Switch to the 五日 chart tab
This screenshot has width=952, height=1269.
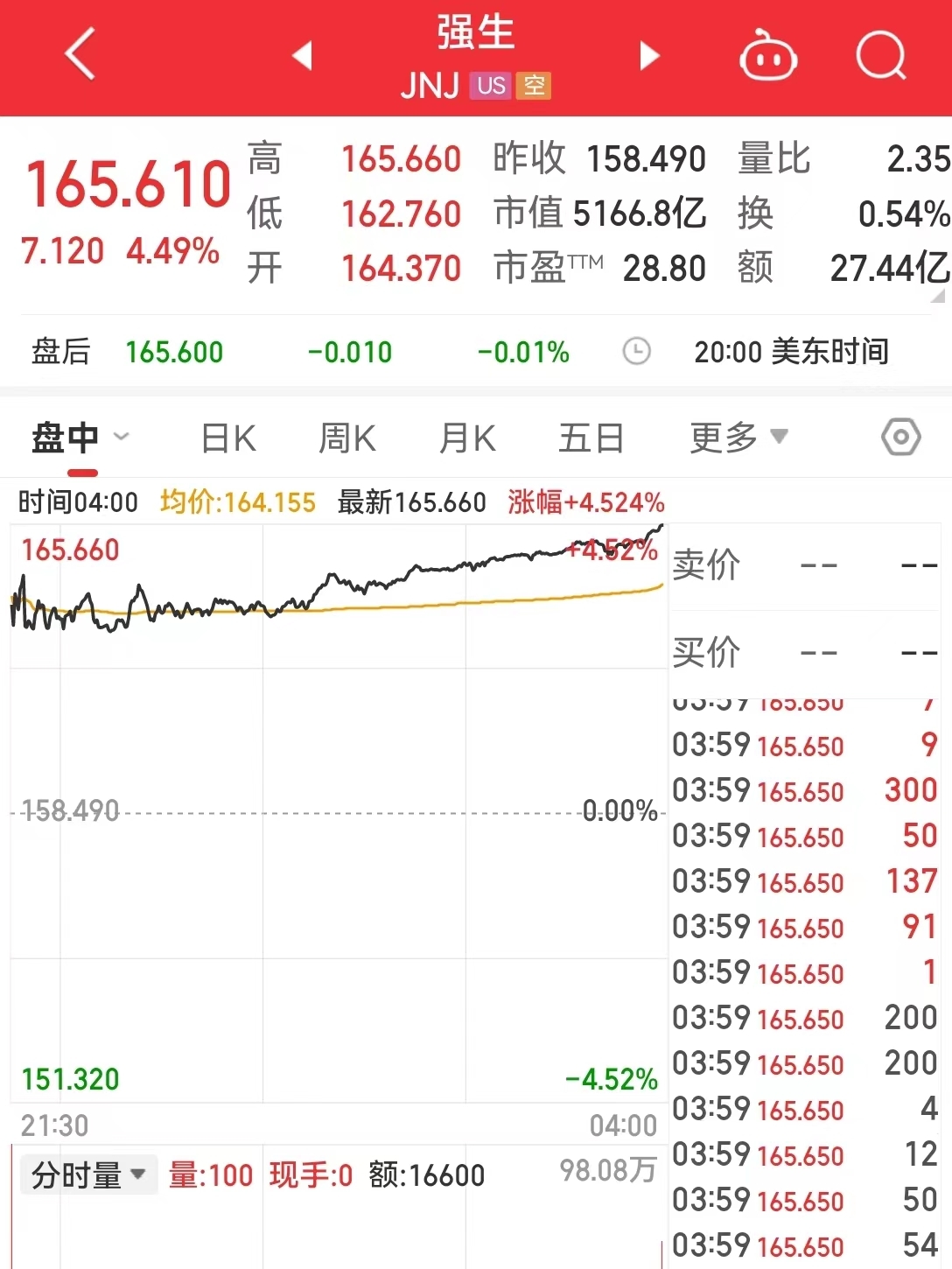pos(591,438)
